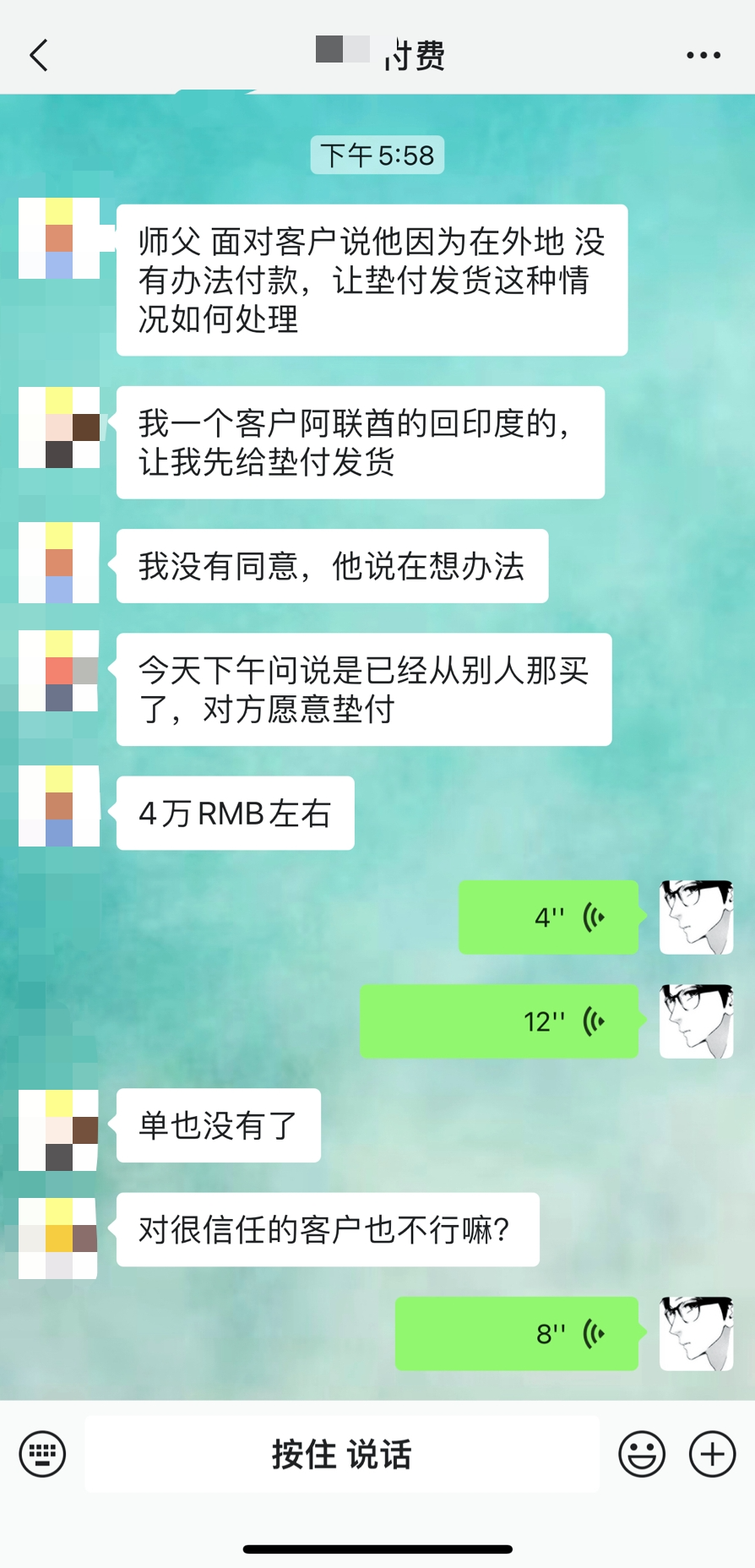Go back to the chat list
Viewport: 755px width, 1568px height.
coord(39,56)
